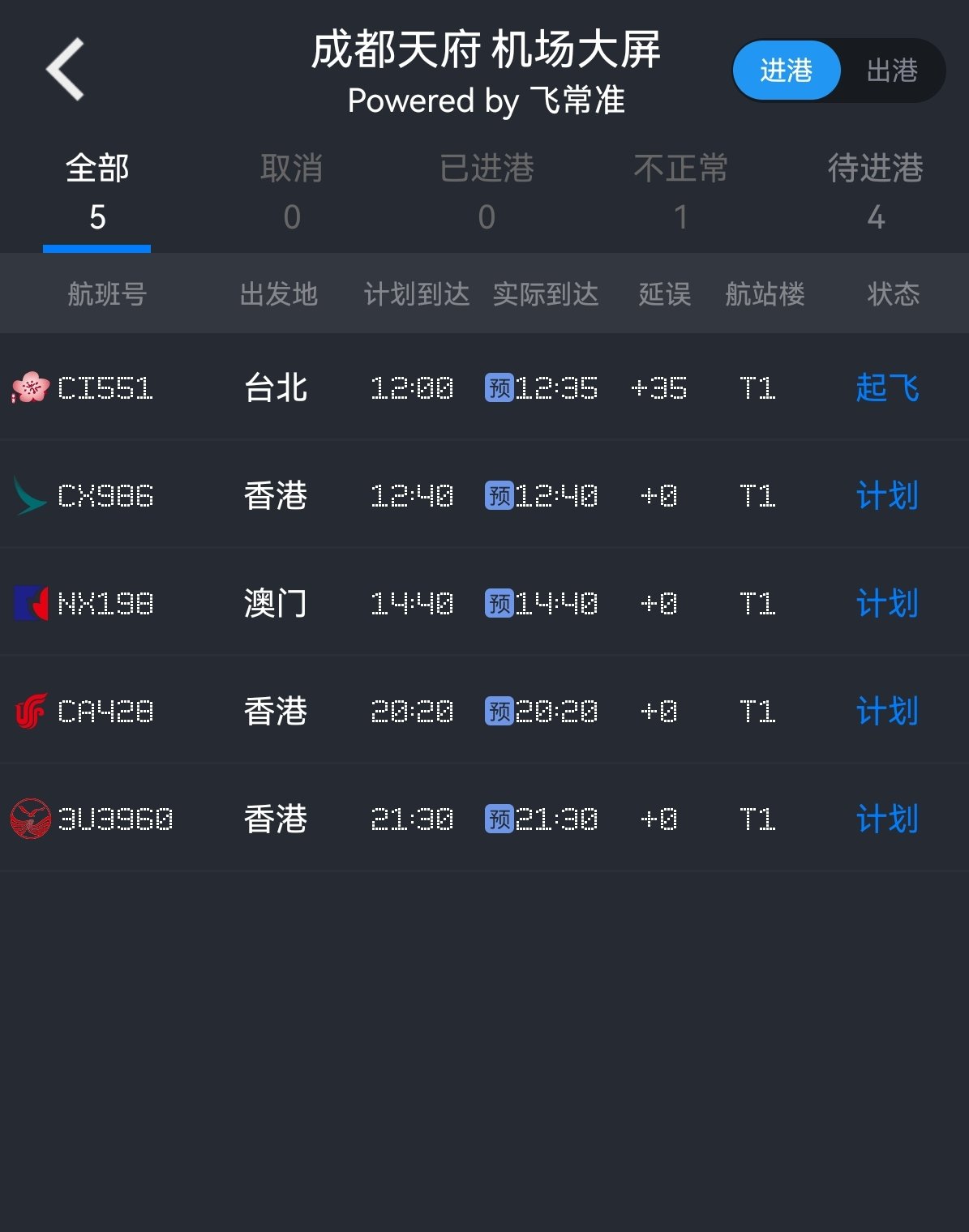Go back using the top-left arrow
The height and width of the screenshot is (1232, 969).
[65, 70]
